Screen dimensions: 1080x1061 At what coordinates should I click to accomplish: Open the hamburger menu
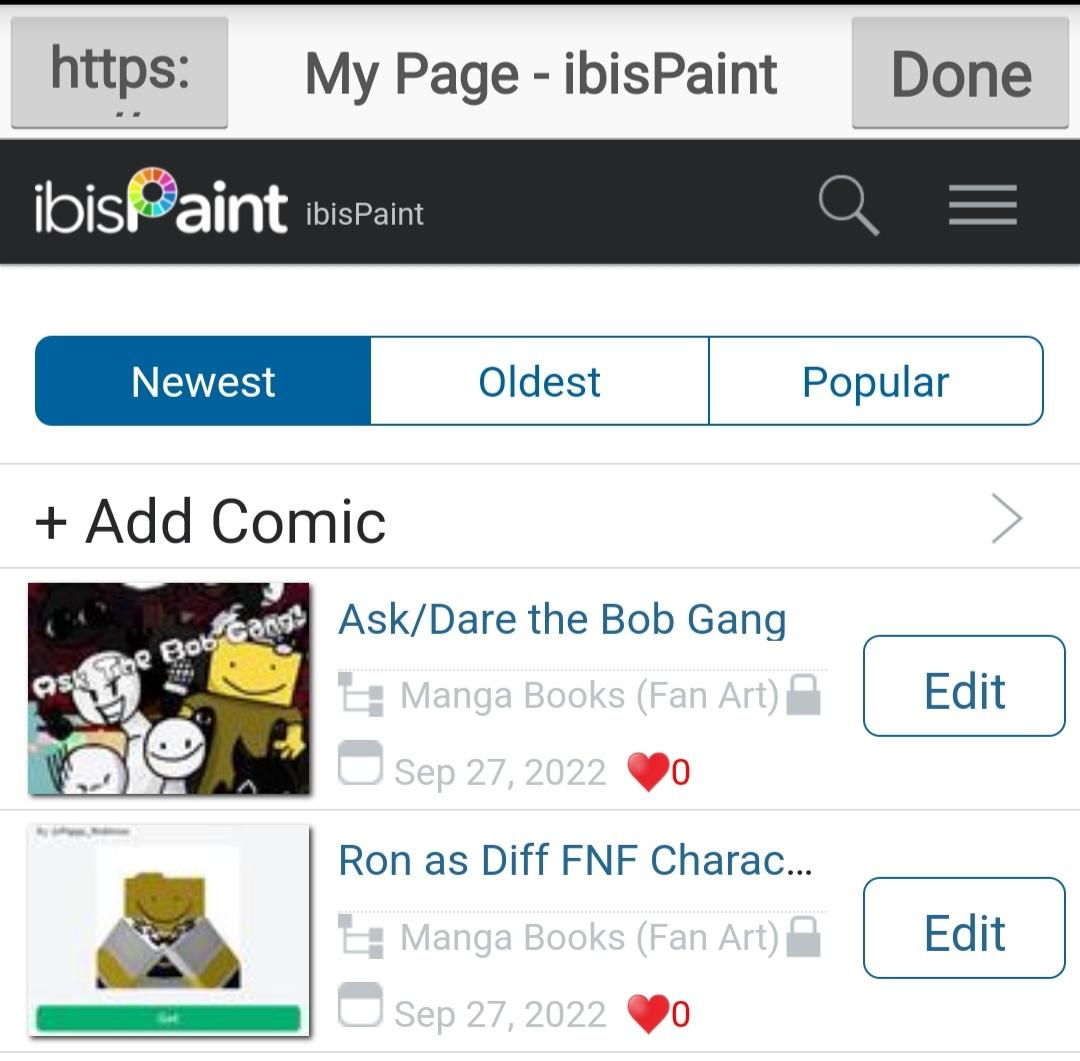point(982,205)
